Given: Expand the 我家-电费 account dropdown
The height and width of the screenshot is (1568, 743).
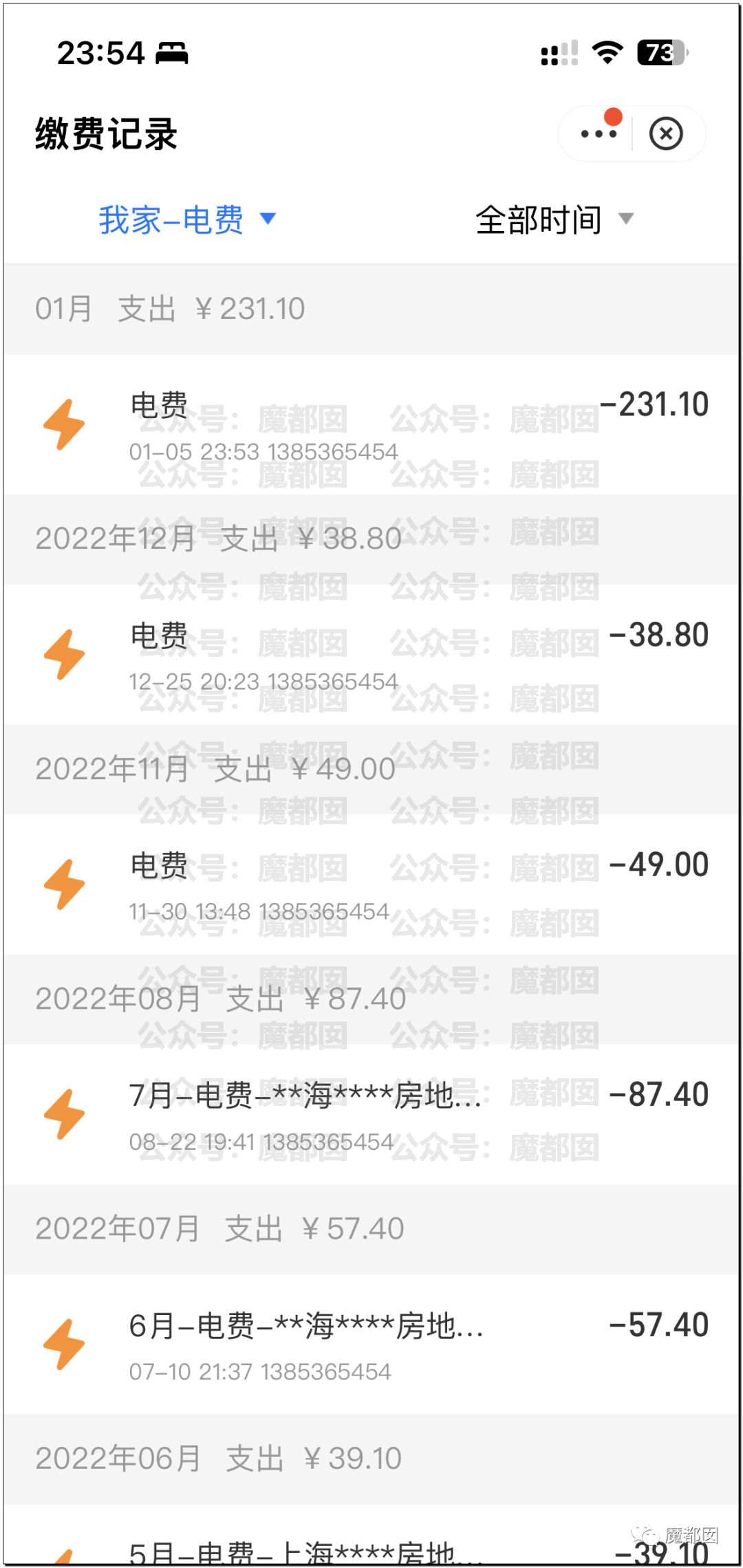Looking at the screenshot, I should click(187, 220).
